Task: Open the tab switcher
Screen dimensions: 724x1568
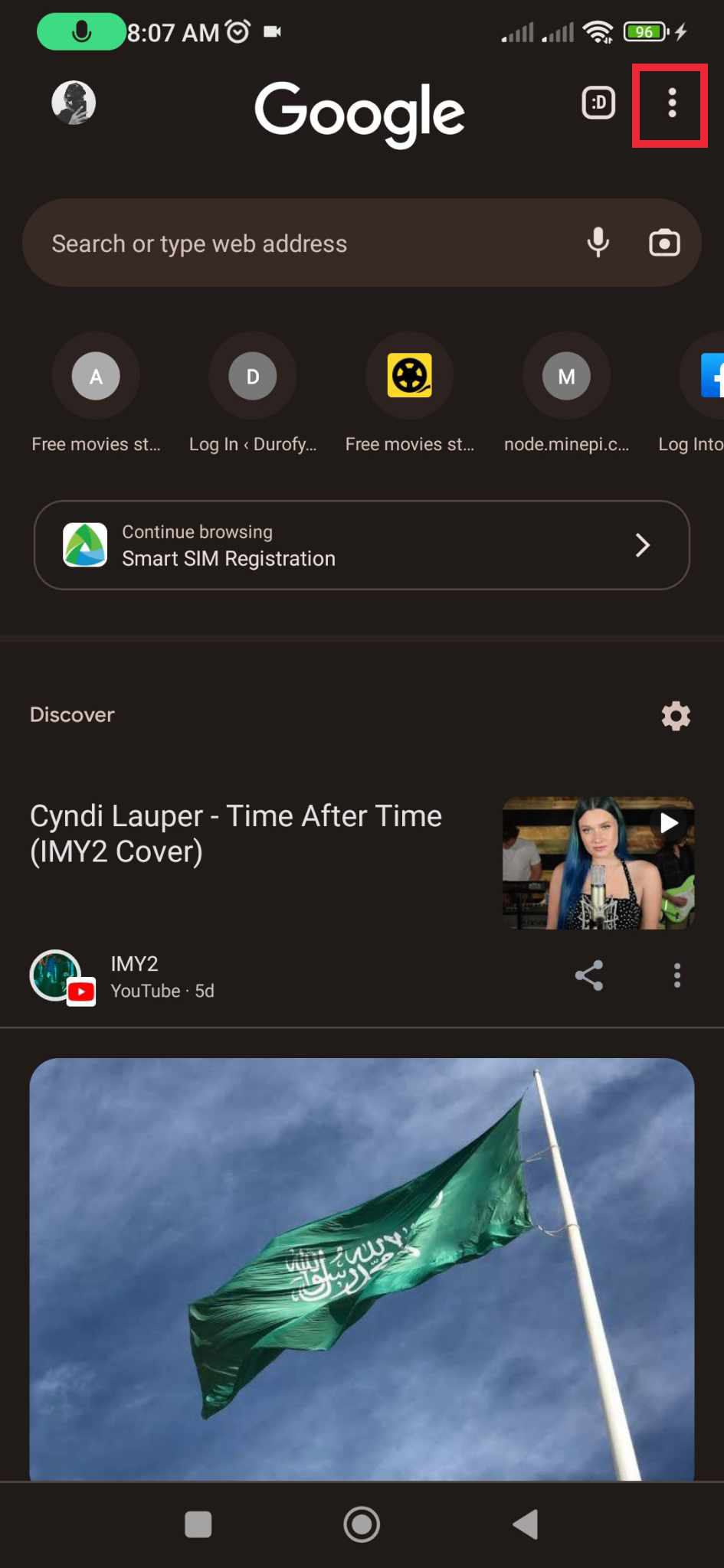Action: 598,103
